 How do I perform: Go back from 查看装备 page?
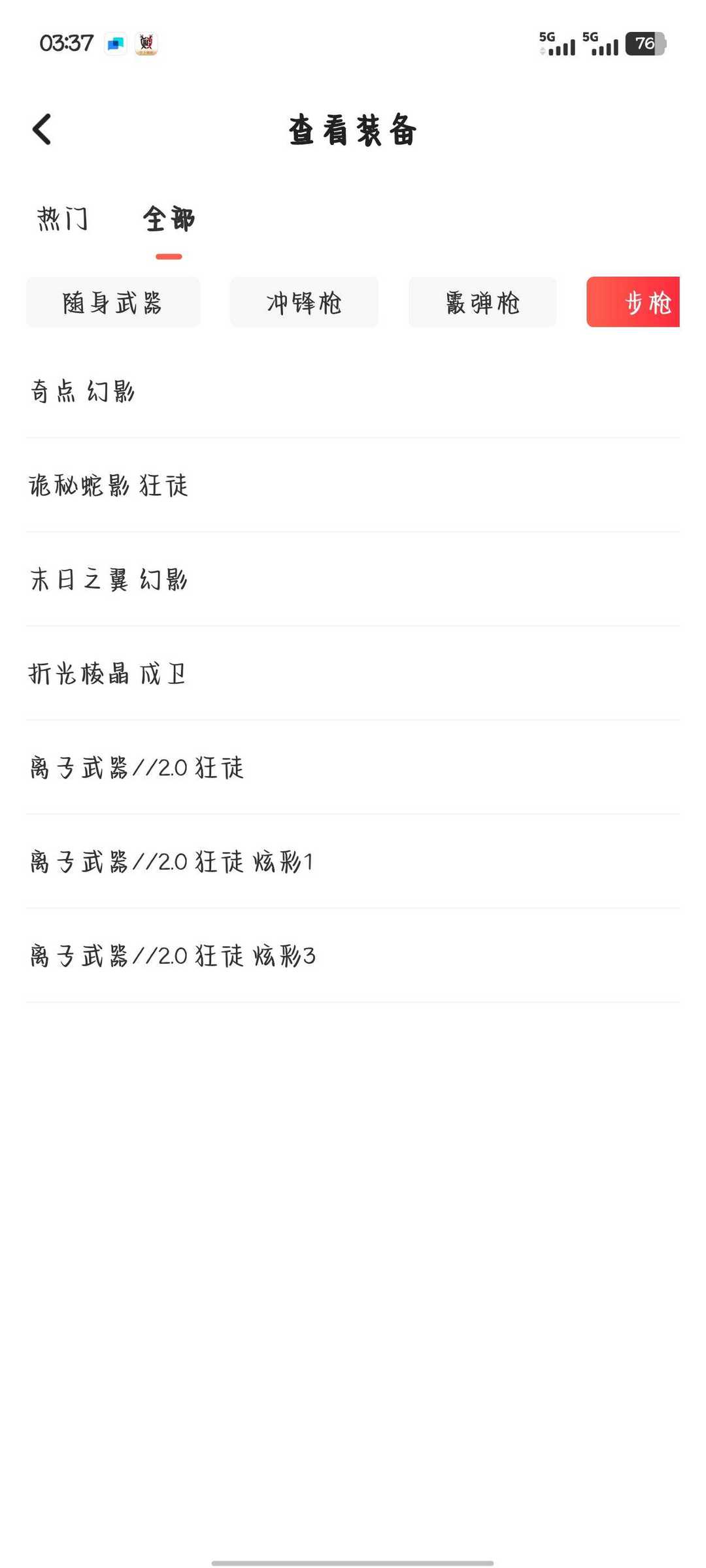coord(42,129)
